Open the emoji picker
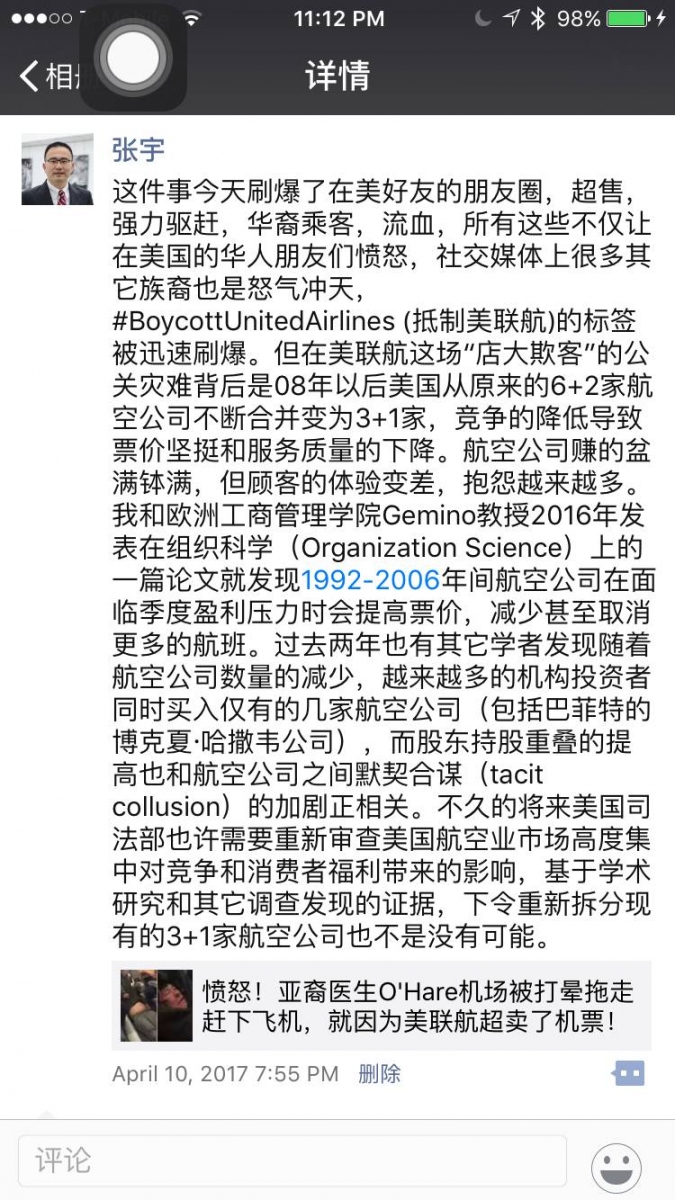 [x=616, y=1165]
